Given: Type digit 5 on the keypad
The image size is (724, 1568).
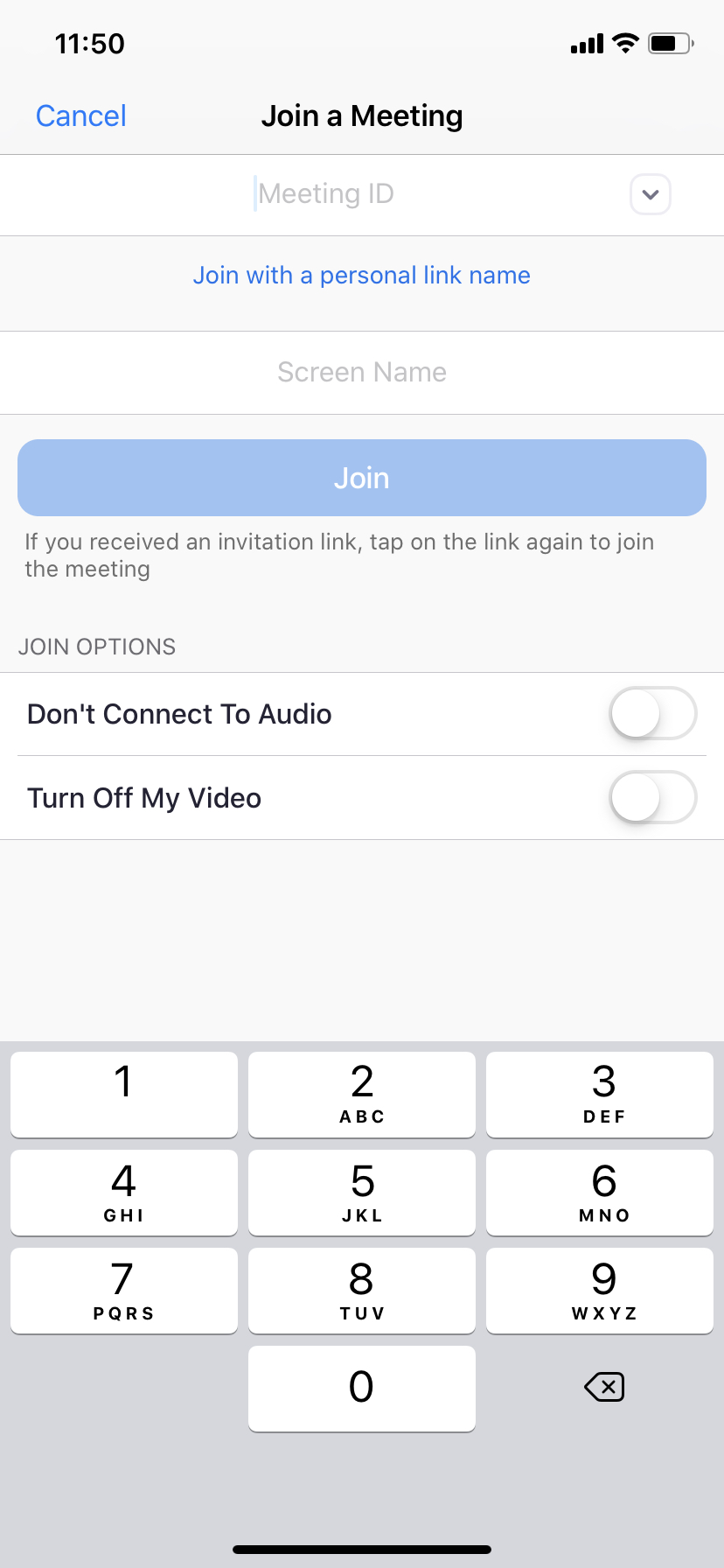Looking at the screenshot, I should (x=361, y=1192).
